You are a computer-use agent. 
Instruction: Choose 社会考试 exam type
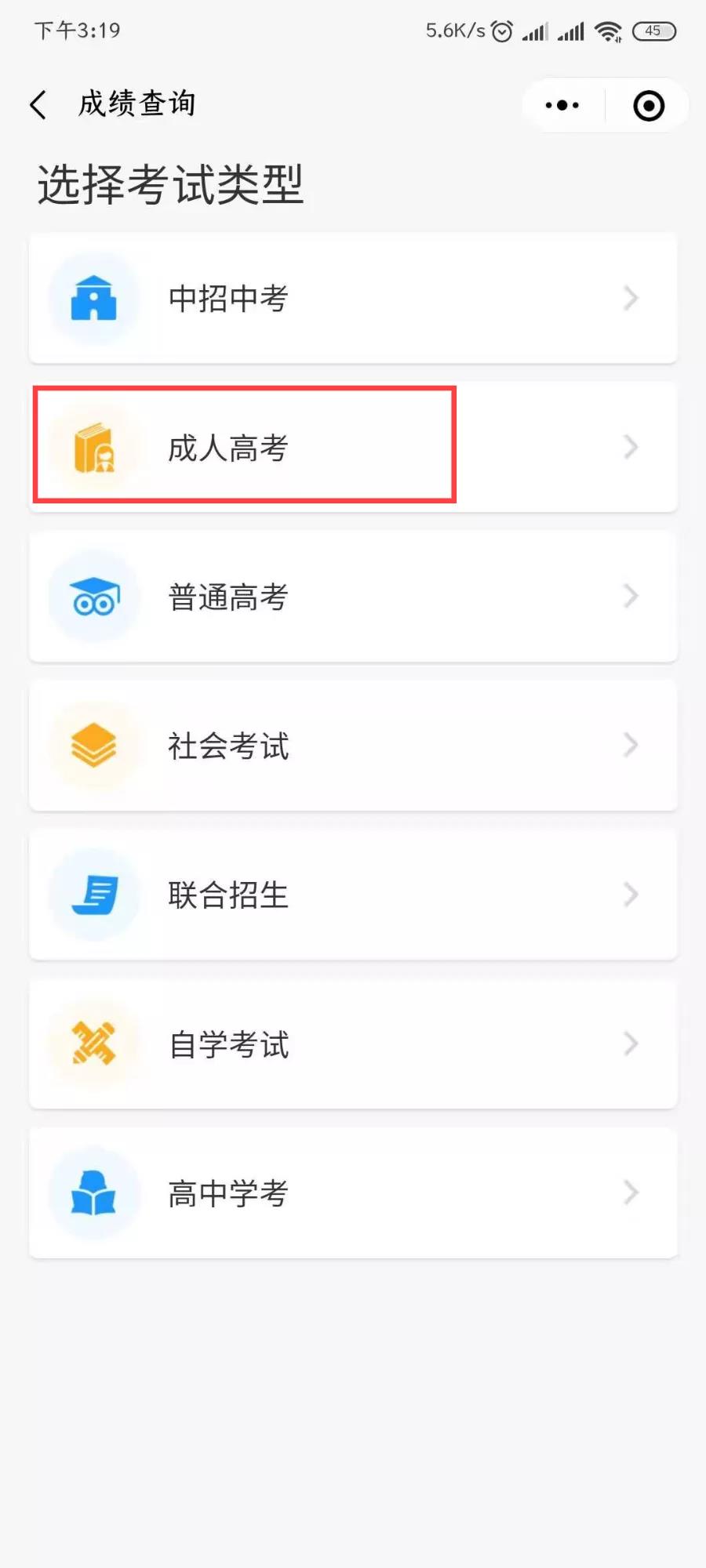tap(353, 746)
